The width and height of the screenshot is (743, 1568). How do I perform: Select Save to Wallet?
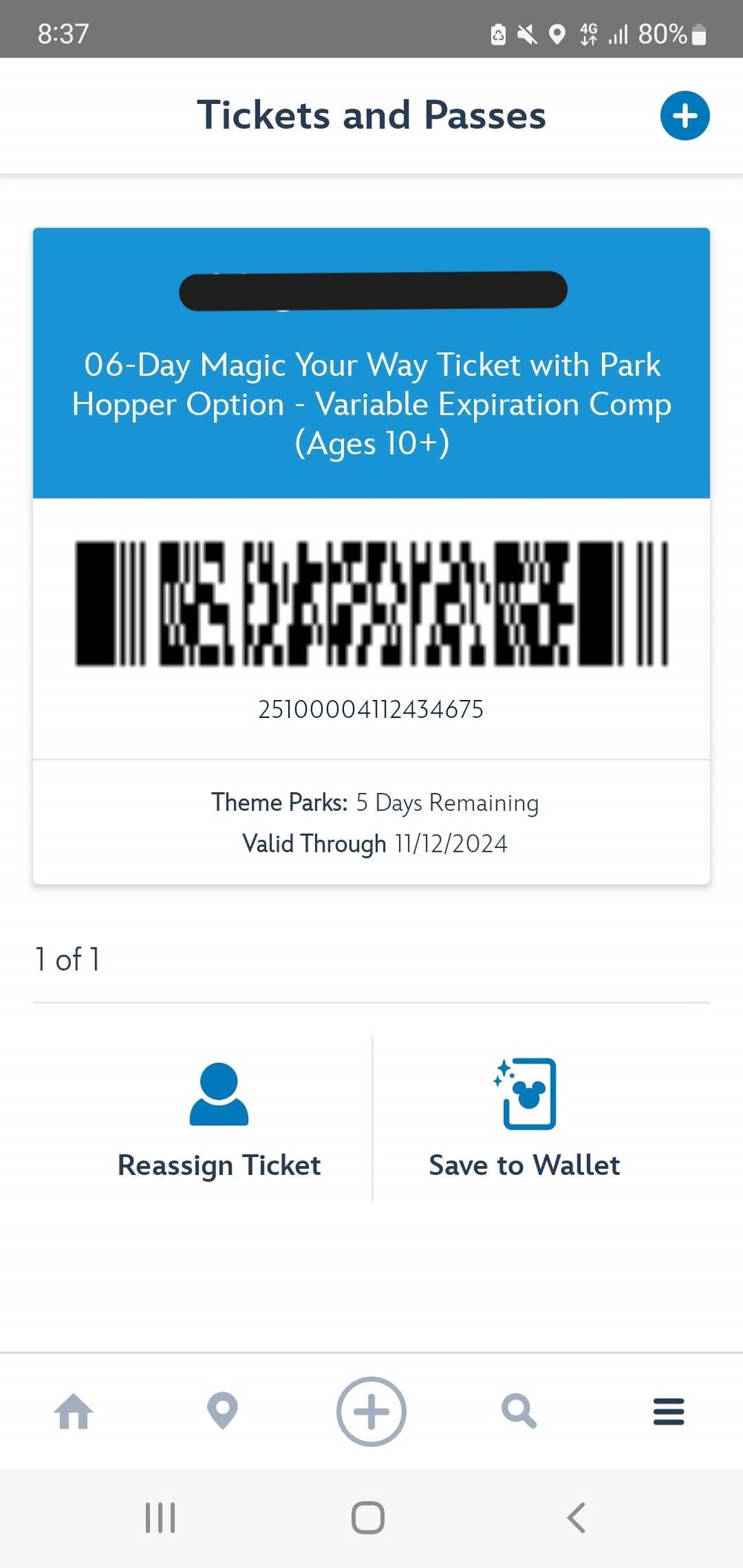pos(525,1164)
